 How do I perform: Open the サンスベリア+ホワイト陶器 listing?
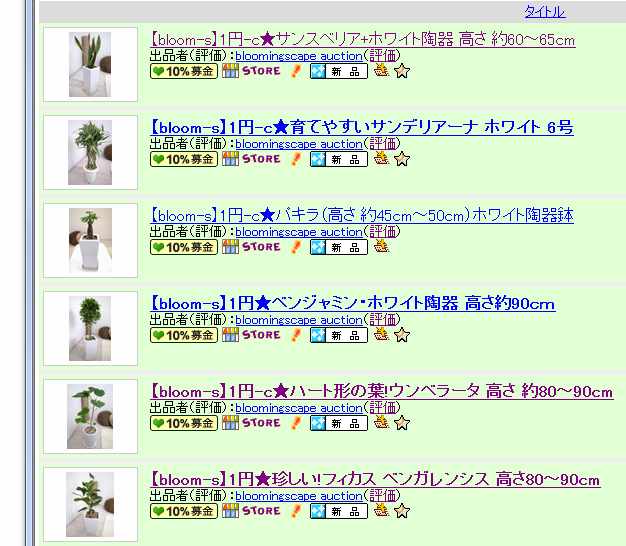click(362, 40)
